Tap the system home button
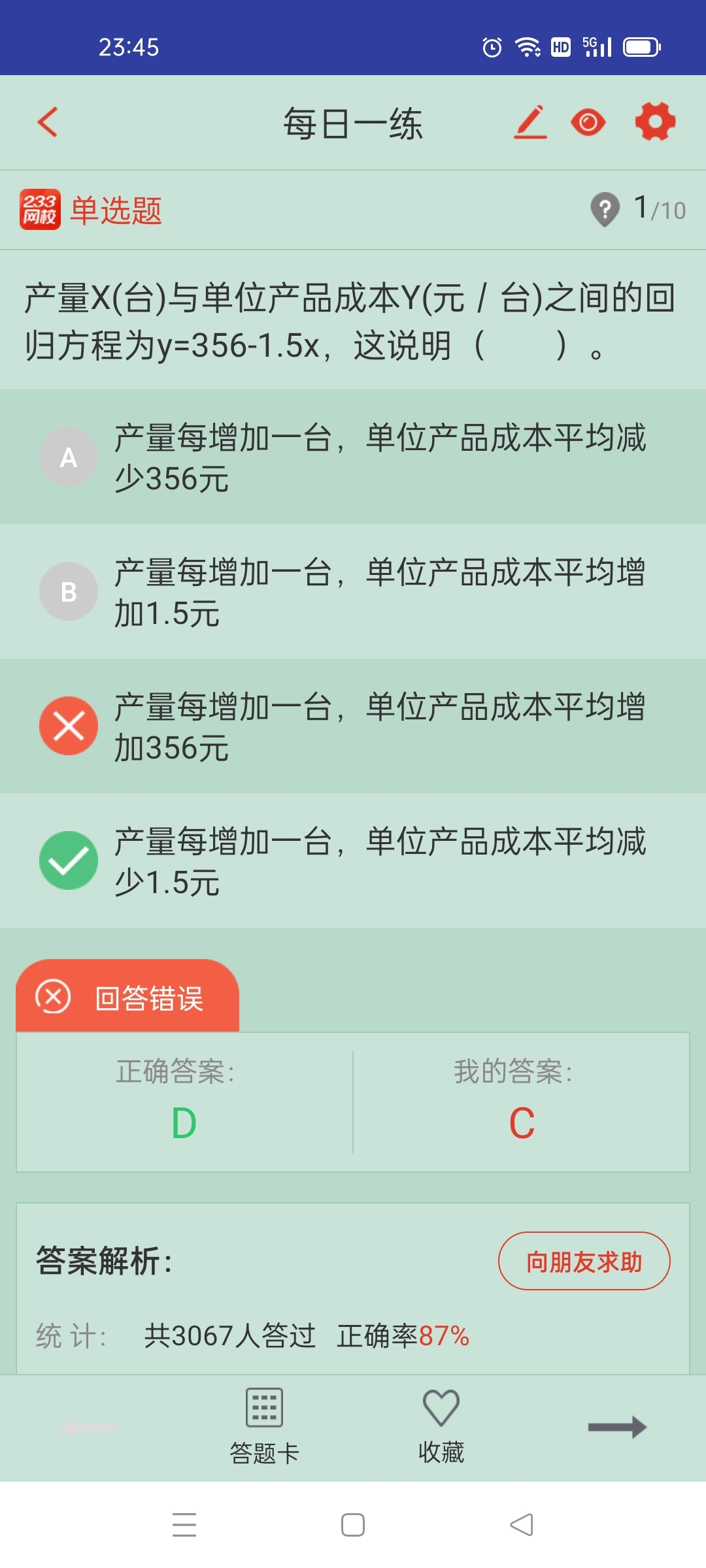The width and height of the screenshot is (706, 1568). [x=353, y=1525]
